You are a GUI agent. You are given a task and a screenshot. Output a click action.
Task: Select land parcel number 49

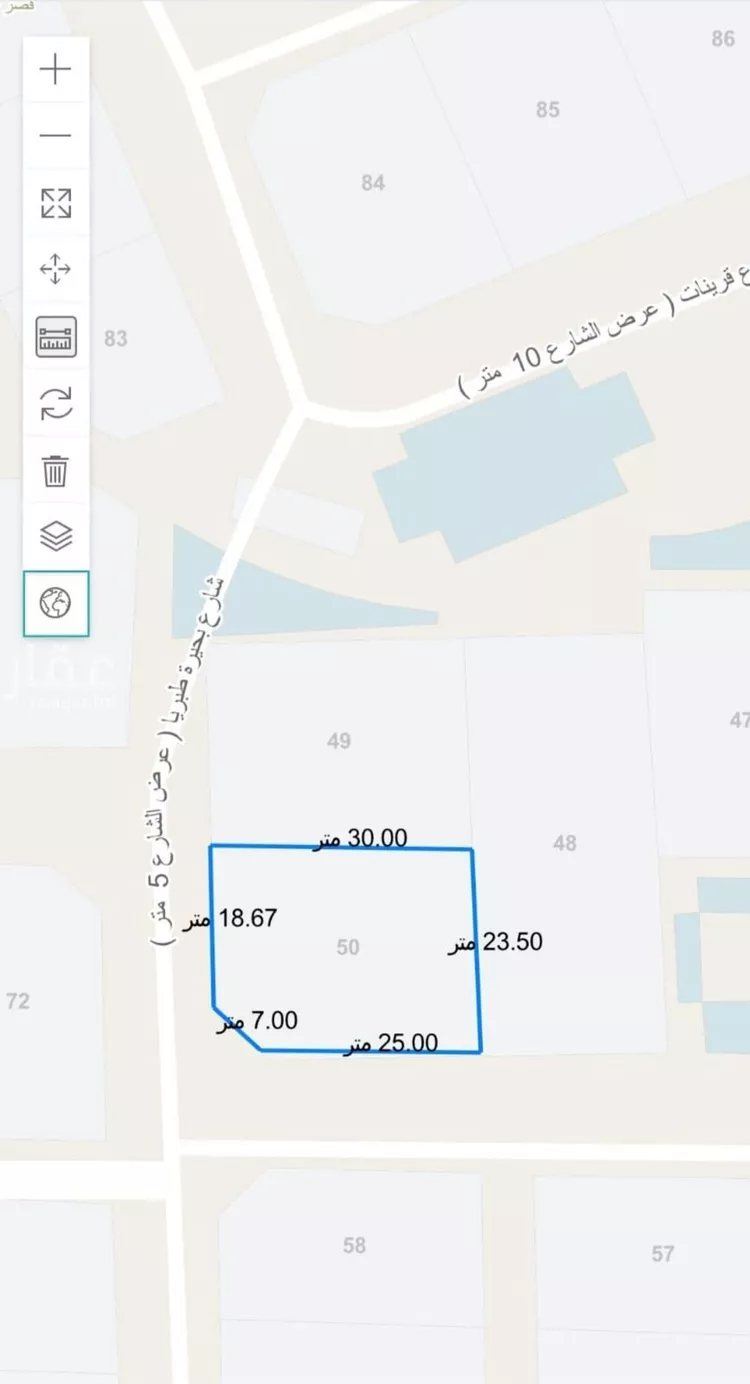click(339, 741)
